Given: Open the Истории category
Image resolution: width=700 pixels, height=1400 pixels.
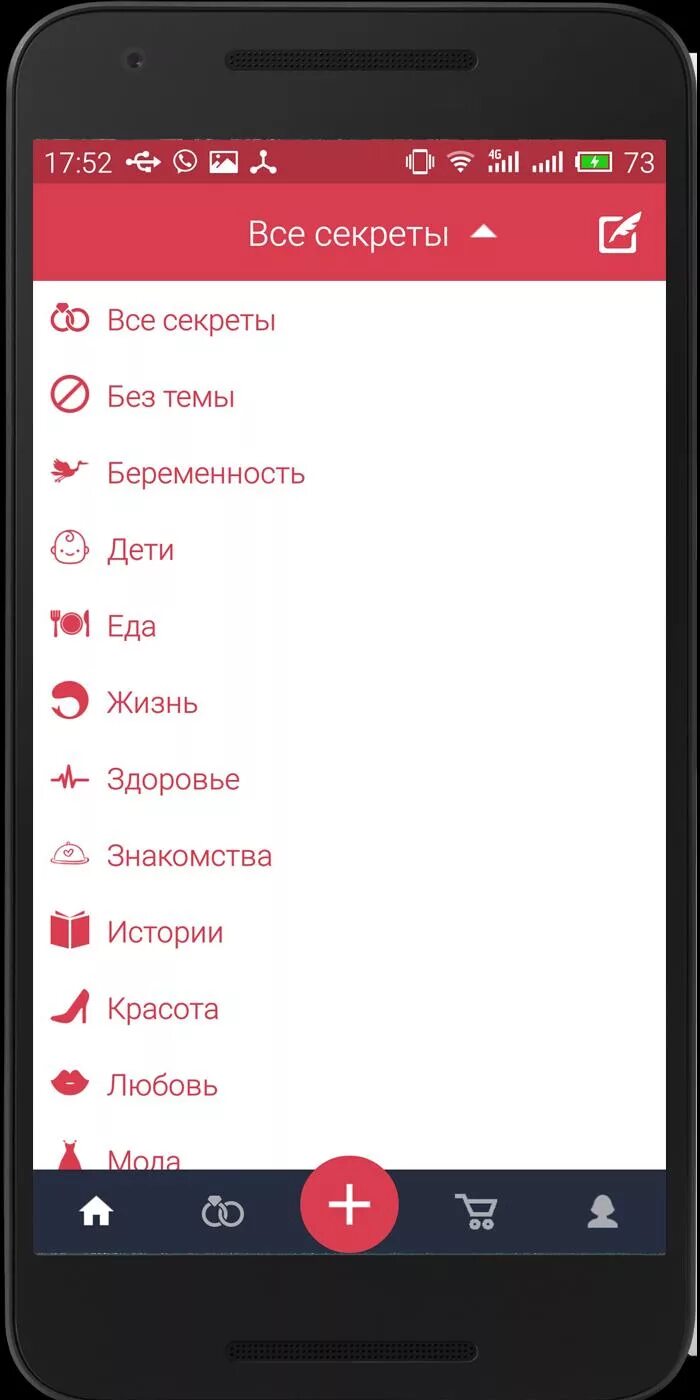Looking at the screenshot, I should tap(349, 932).
